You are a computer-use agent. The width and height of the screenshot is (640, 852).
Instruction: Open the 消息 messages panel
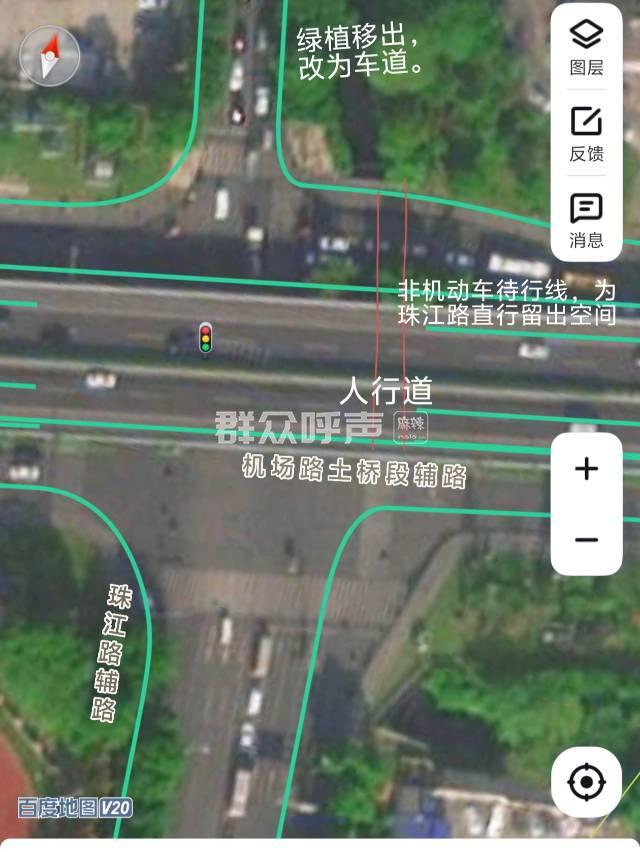(x=586, y=219)
